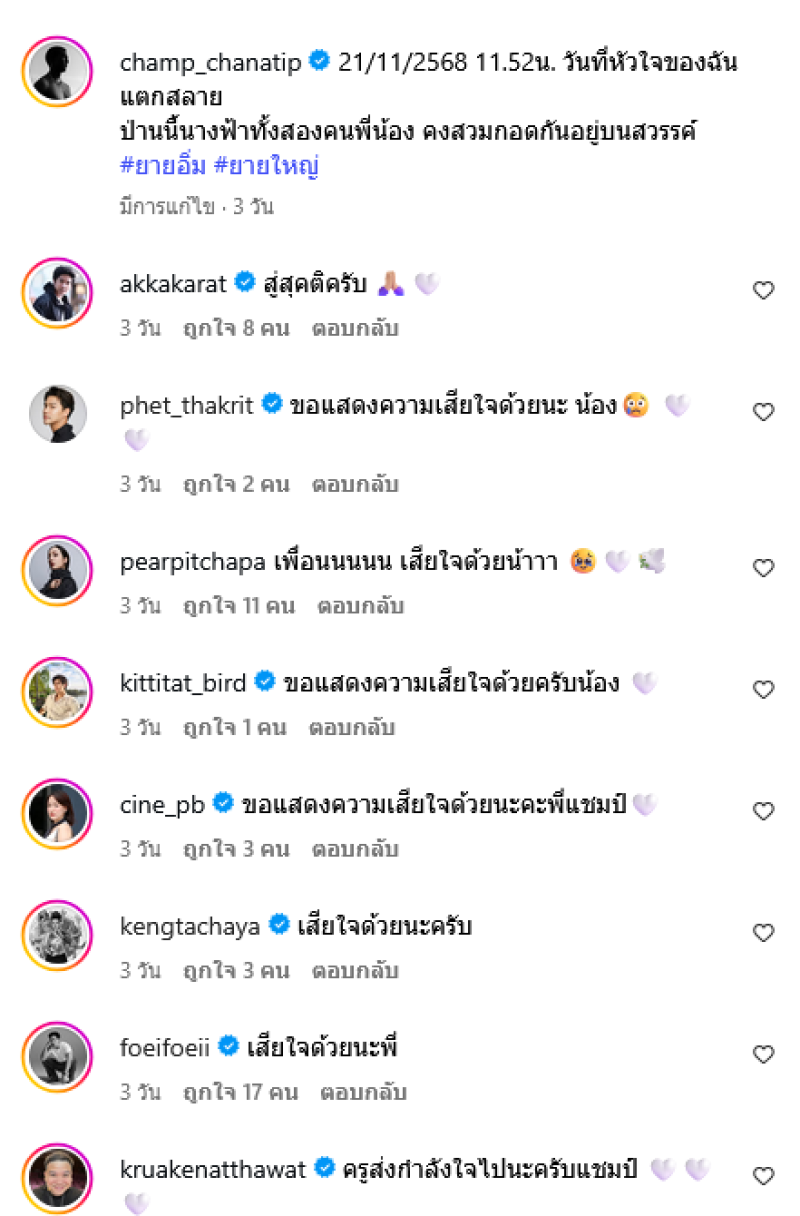
Task: Open phet_thakrit's profile
Action: coord(186,405)
